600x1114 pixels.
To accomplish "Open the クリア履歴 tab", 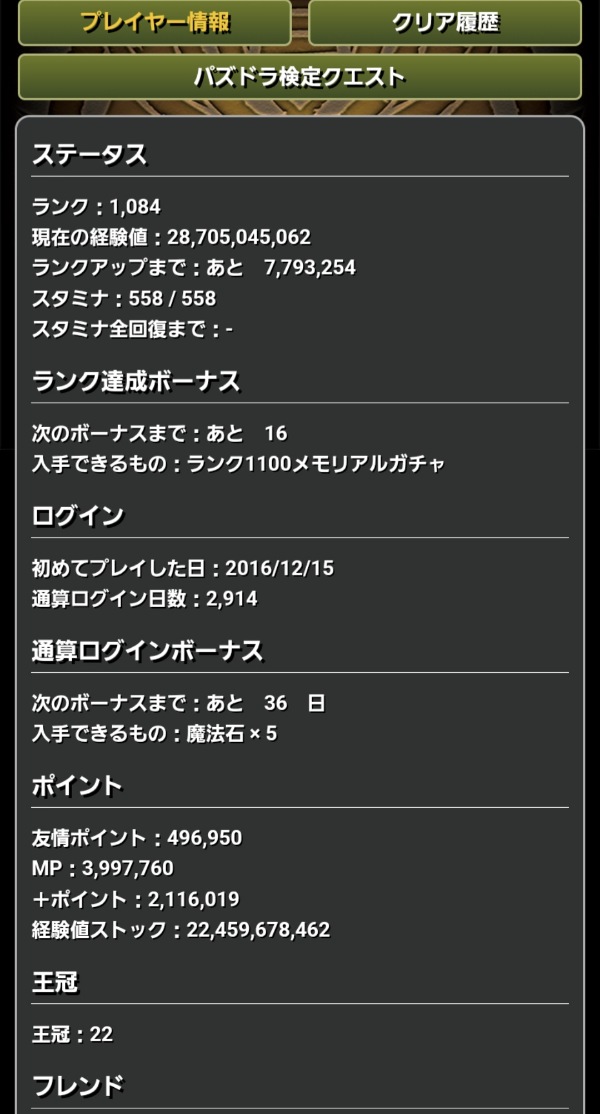I will pos(445,23).
